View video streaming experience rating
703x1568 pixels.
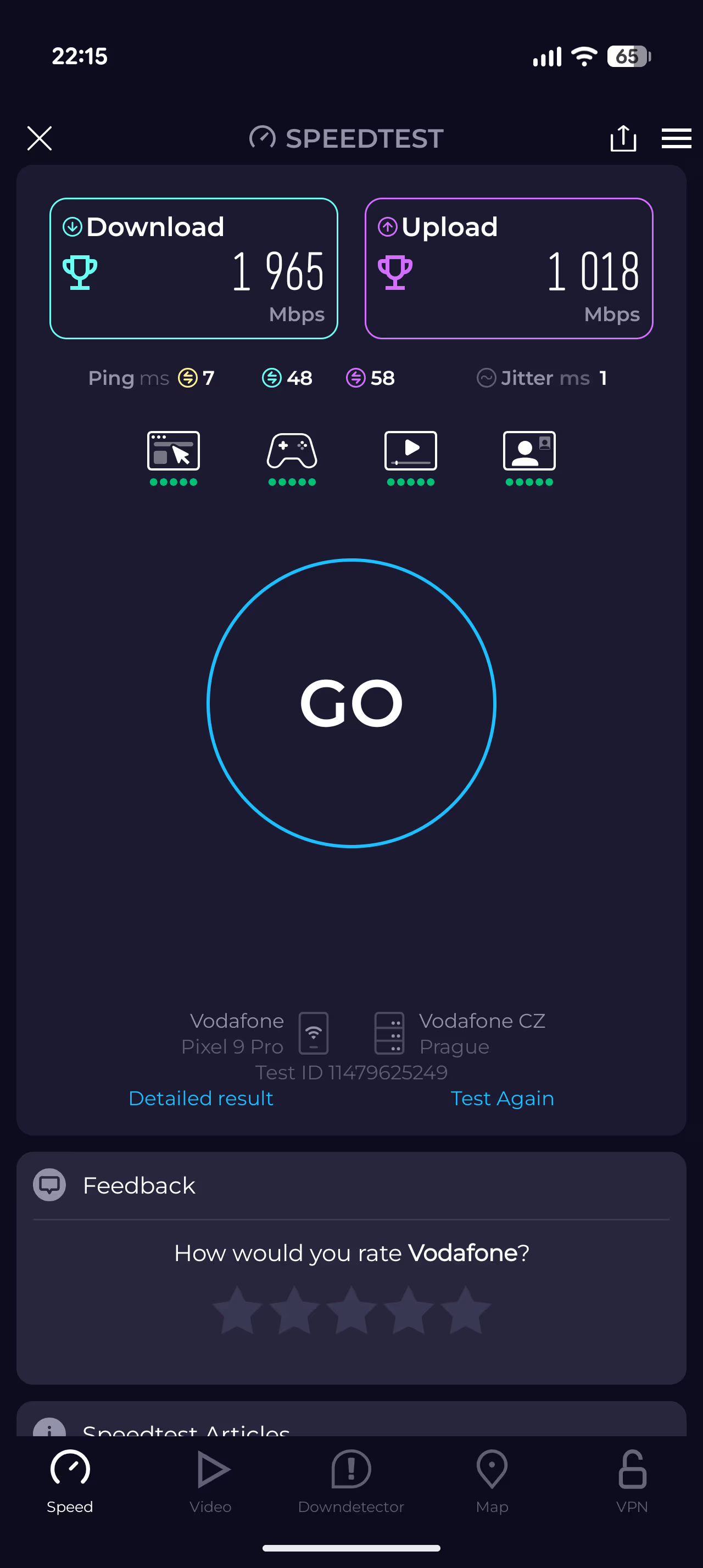point(411,457)
